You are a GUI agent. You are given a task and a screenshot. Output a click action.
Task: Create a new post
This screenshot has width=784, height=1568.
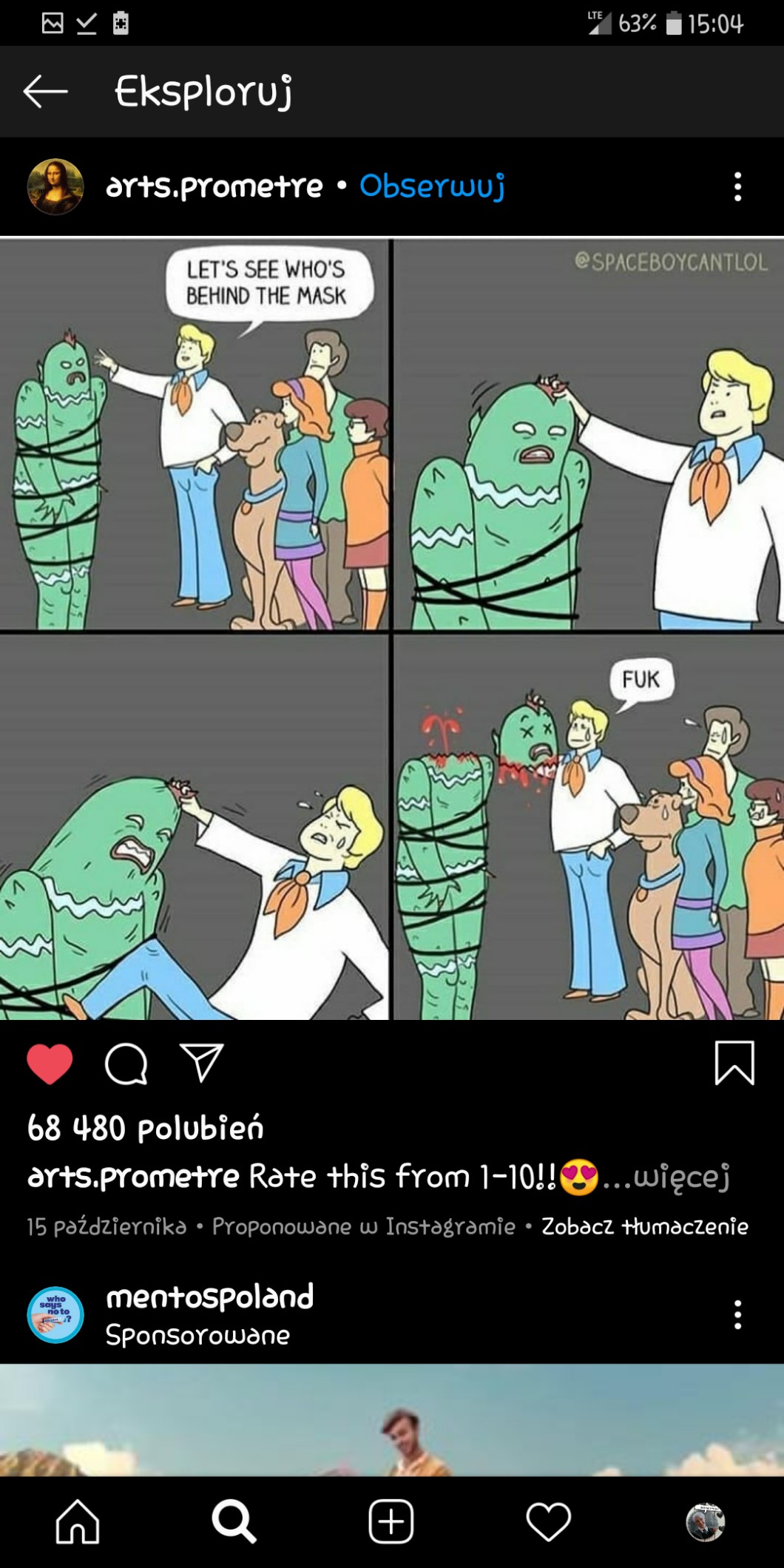tap(391, 1522)
